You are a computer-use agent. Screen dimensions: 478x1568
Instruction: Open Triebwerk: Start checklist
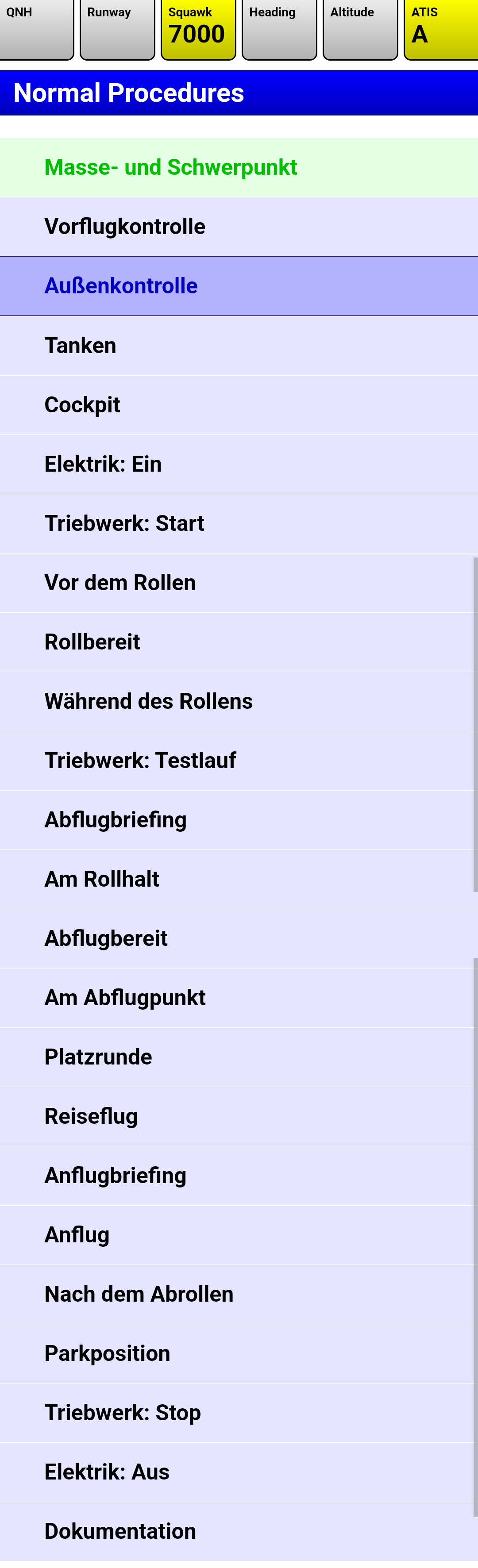(239, 523)
